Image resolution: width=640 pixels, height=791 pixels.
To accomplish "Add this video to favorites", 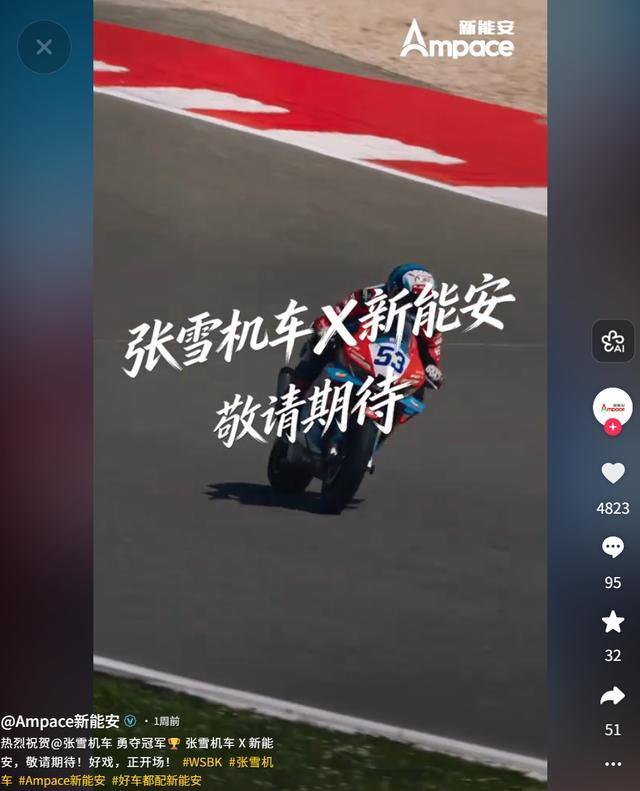I will [613, 622].
